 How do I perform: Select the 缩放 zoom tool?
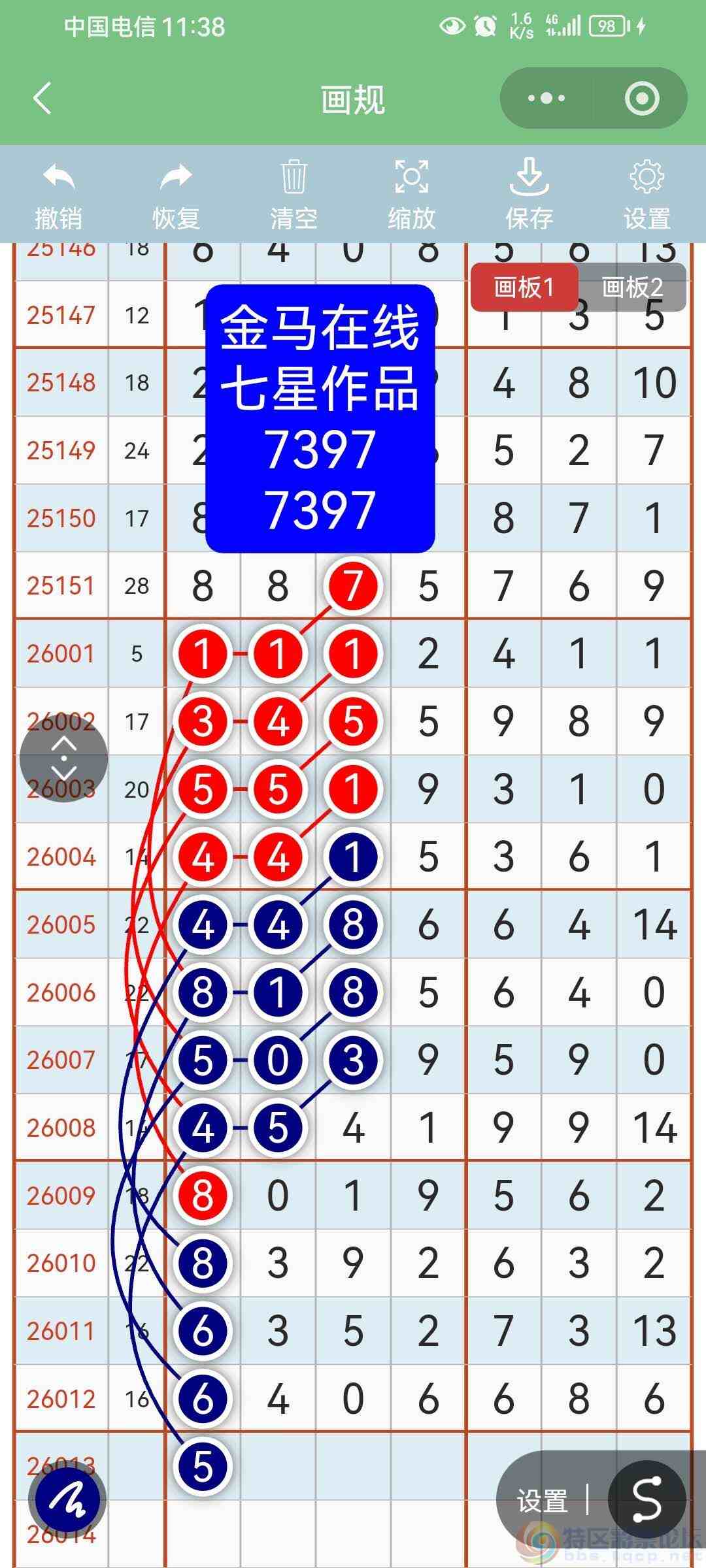[411, 194]
